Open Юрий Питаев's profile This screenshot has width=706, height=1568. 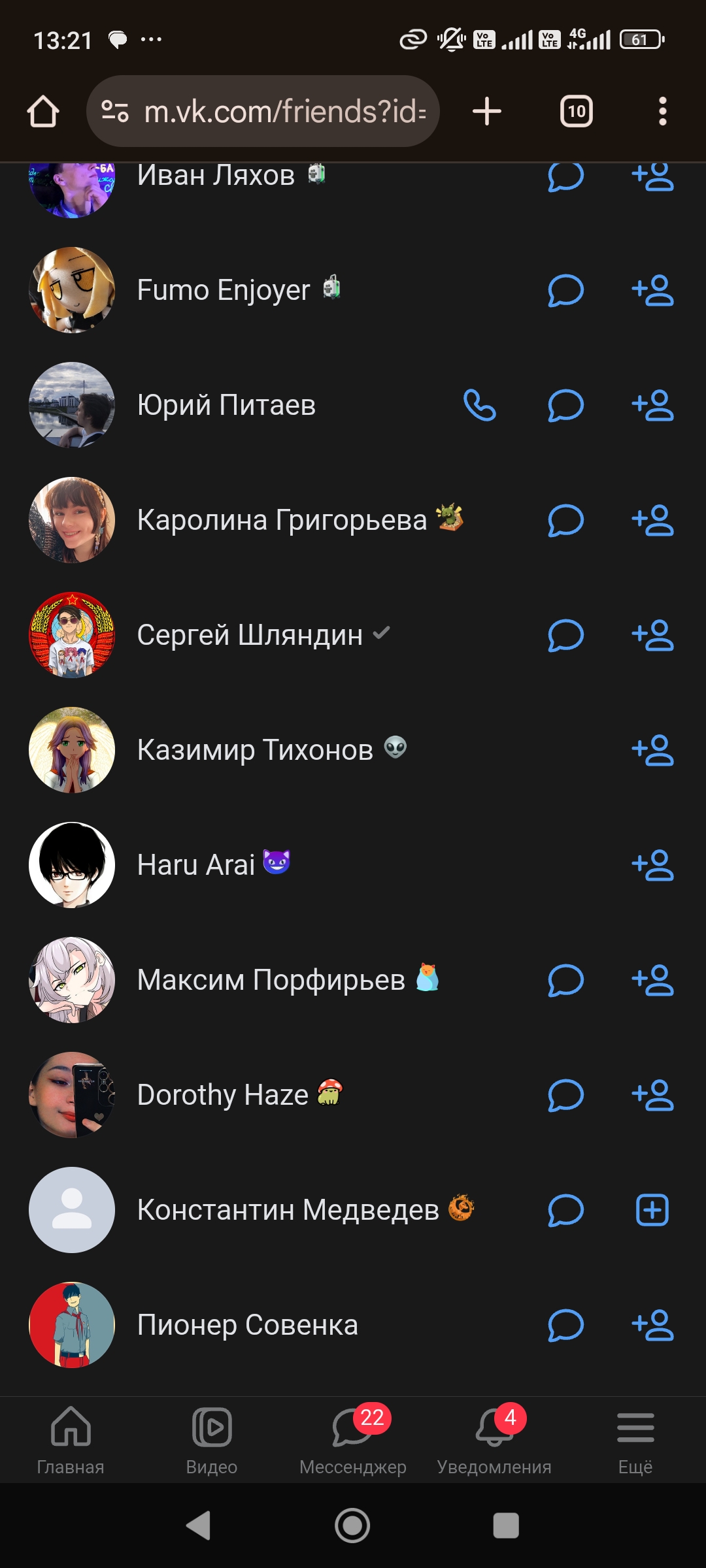[226, 405]
